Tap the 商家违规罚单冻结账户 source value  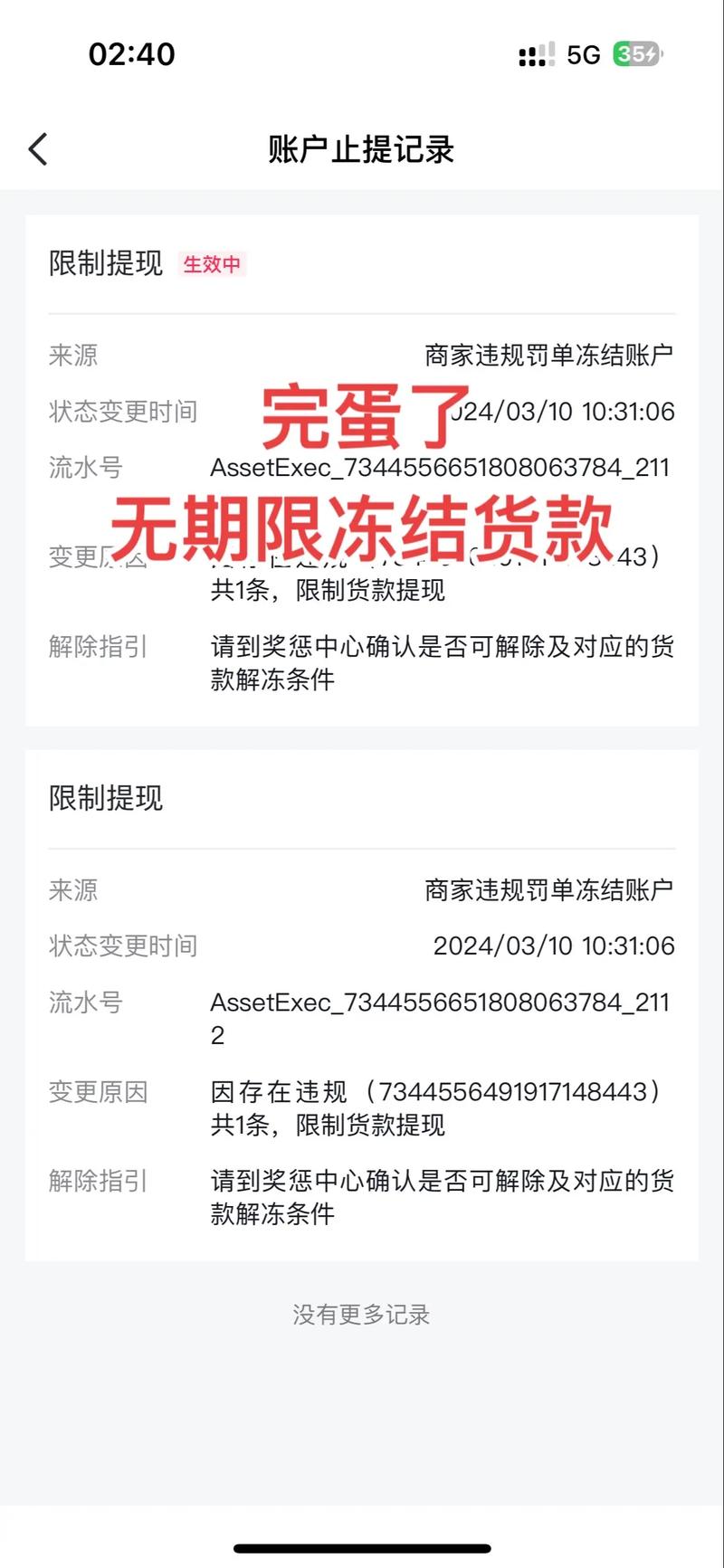coord(548,355)
